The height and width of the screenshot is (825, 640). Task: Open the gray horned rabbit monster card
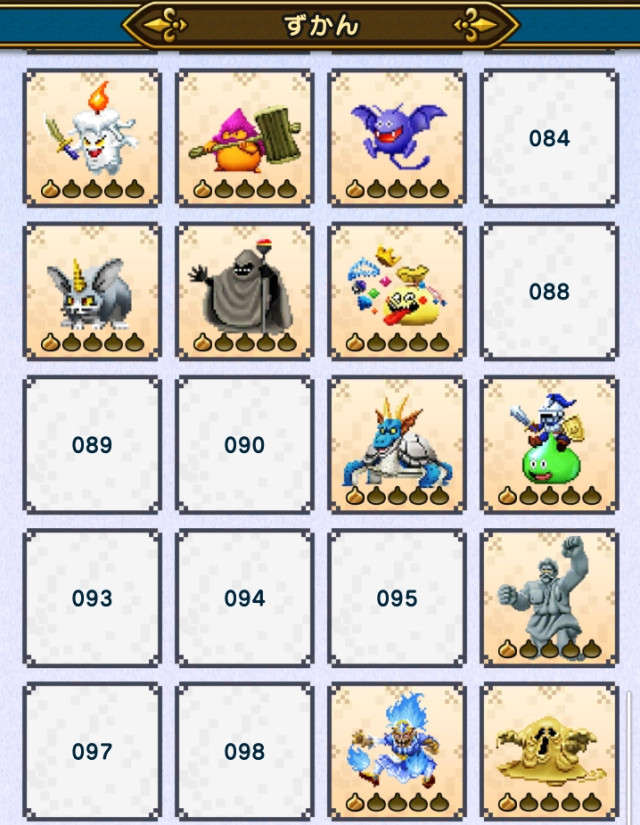coord(92,291)
